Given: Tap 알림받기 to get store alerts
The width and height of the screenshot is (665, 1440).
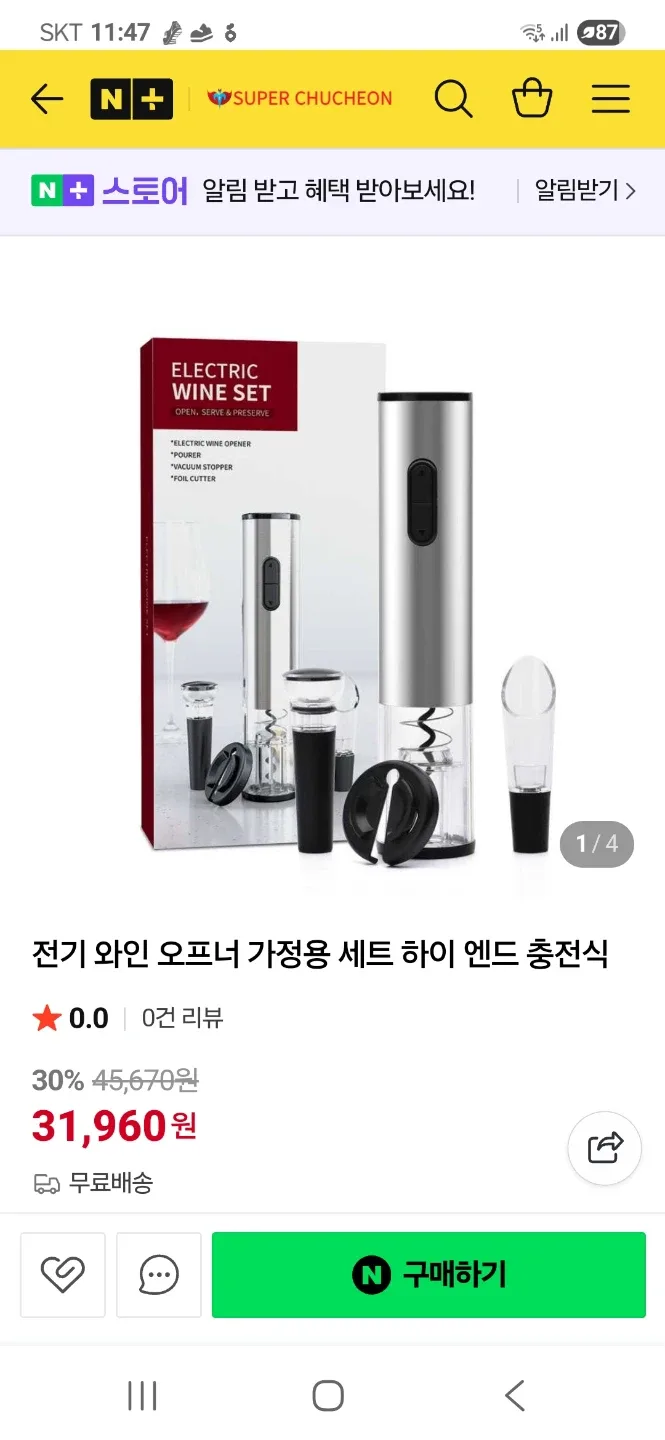Looking at the screenshot, I should click(x=584, y=191).
